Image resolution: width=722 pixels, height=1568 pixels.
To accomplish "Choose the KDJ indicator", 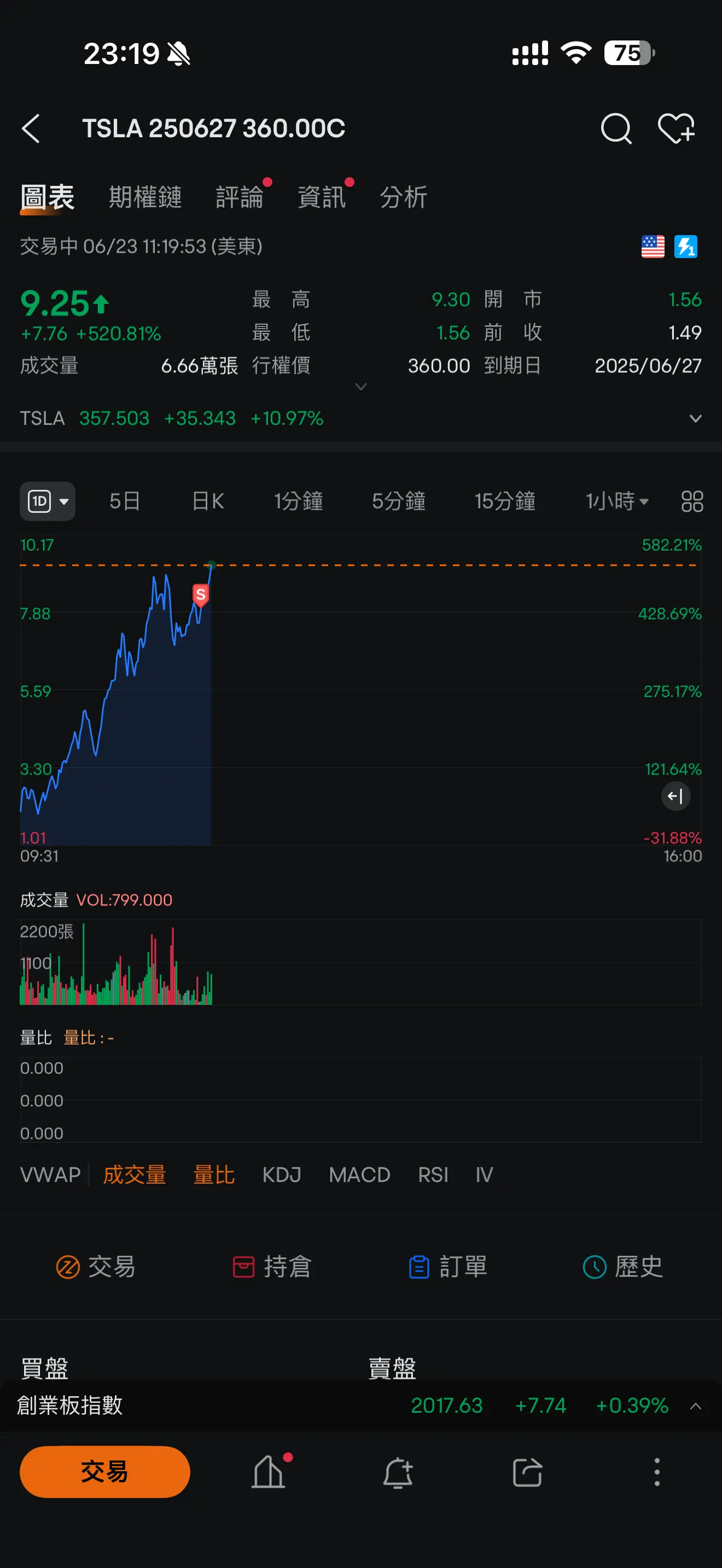I will click(x=281, y=1174).
